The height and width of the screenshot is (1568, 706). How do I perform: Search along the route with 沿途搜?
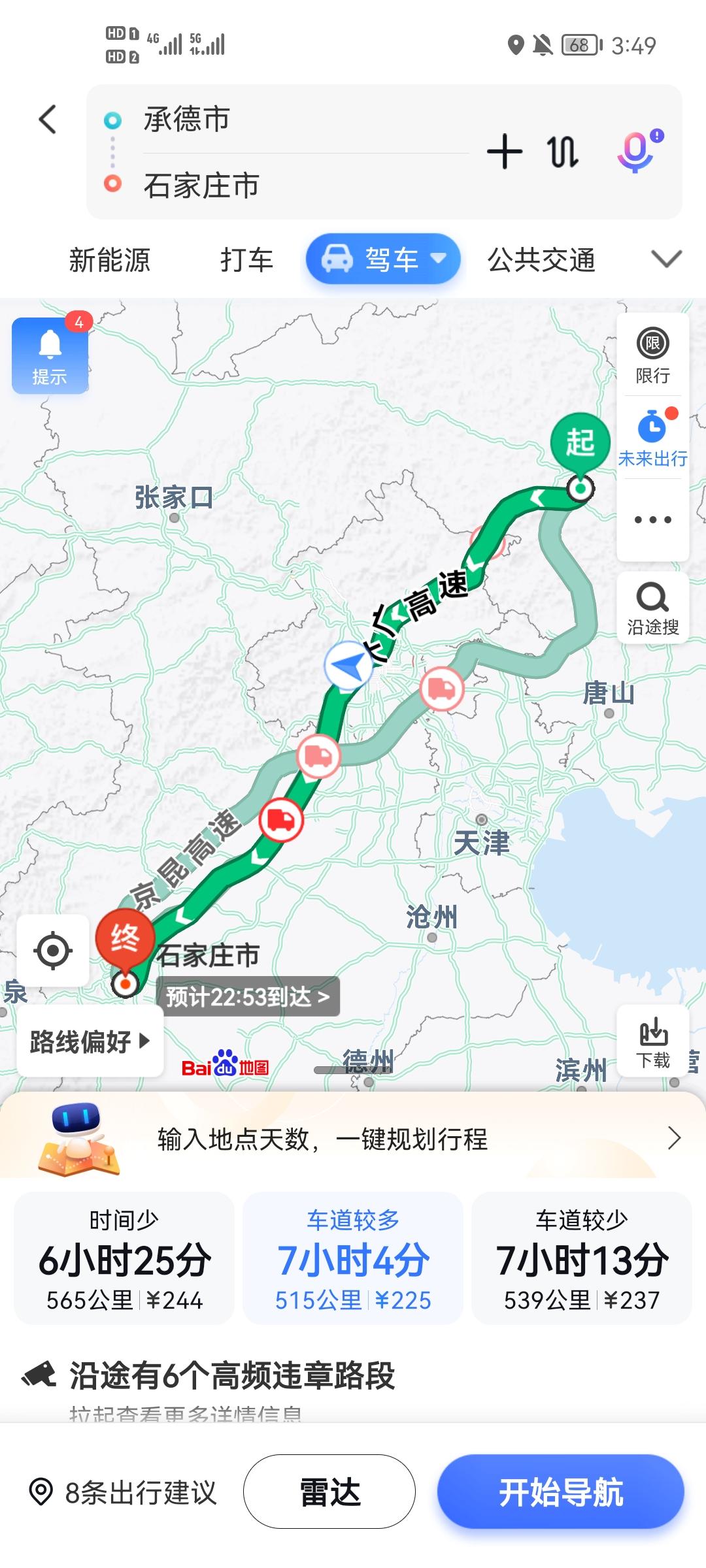pos(652,608)
